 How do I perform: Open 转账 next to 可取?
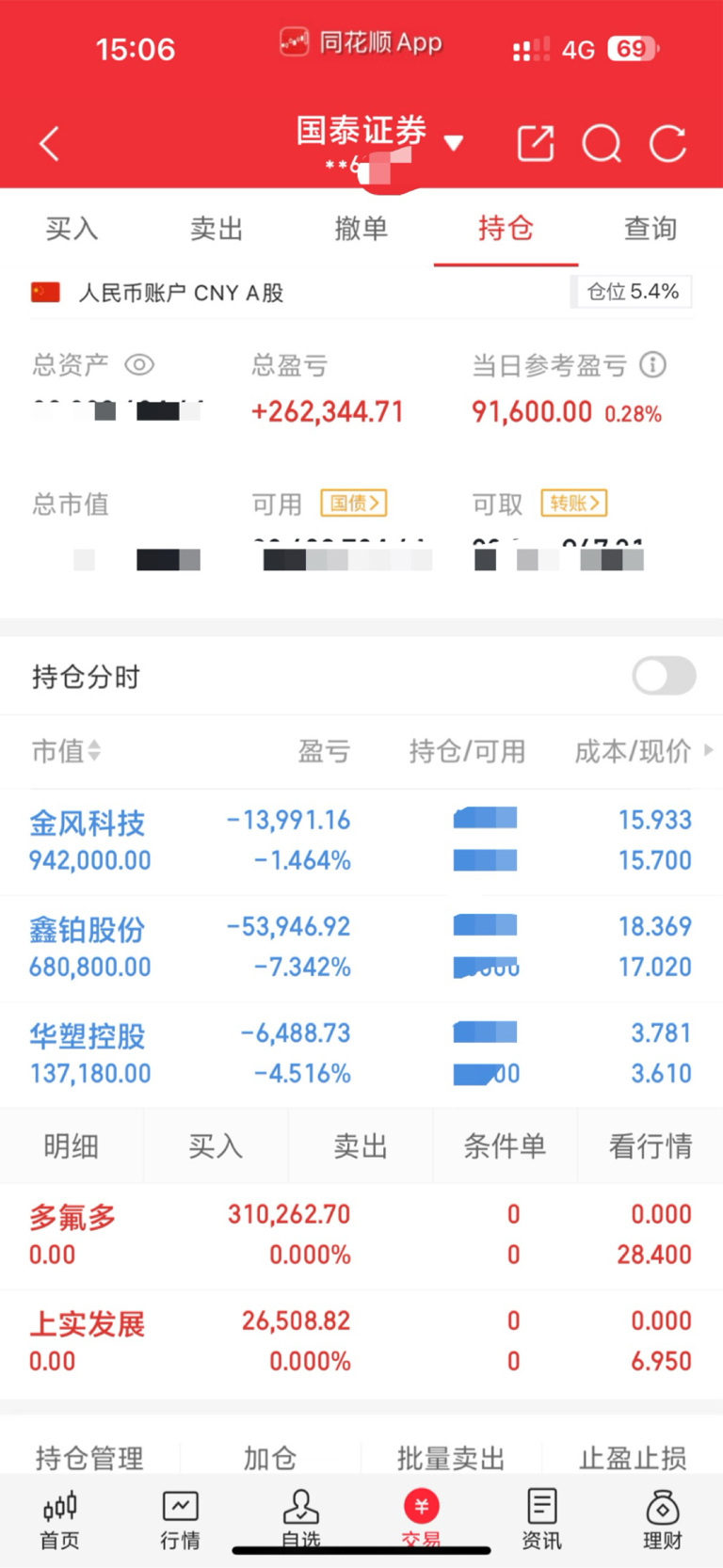[574, 504]
